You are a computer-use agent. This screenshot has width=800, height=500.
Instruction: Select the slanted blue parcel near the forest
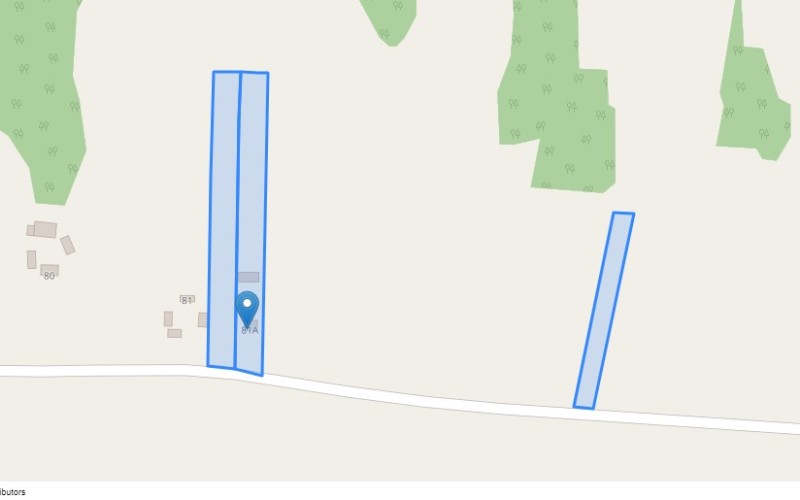(x=605, y=310)
